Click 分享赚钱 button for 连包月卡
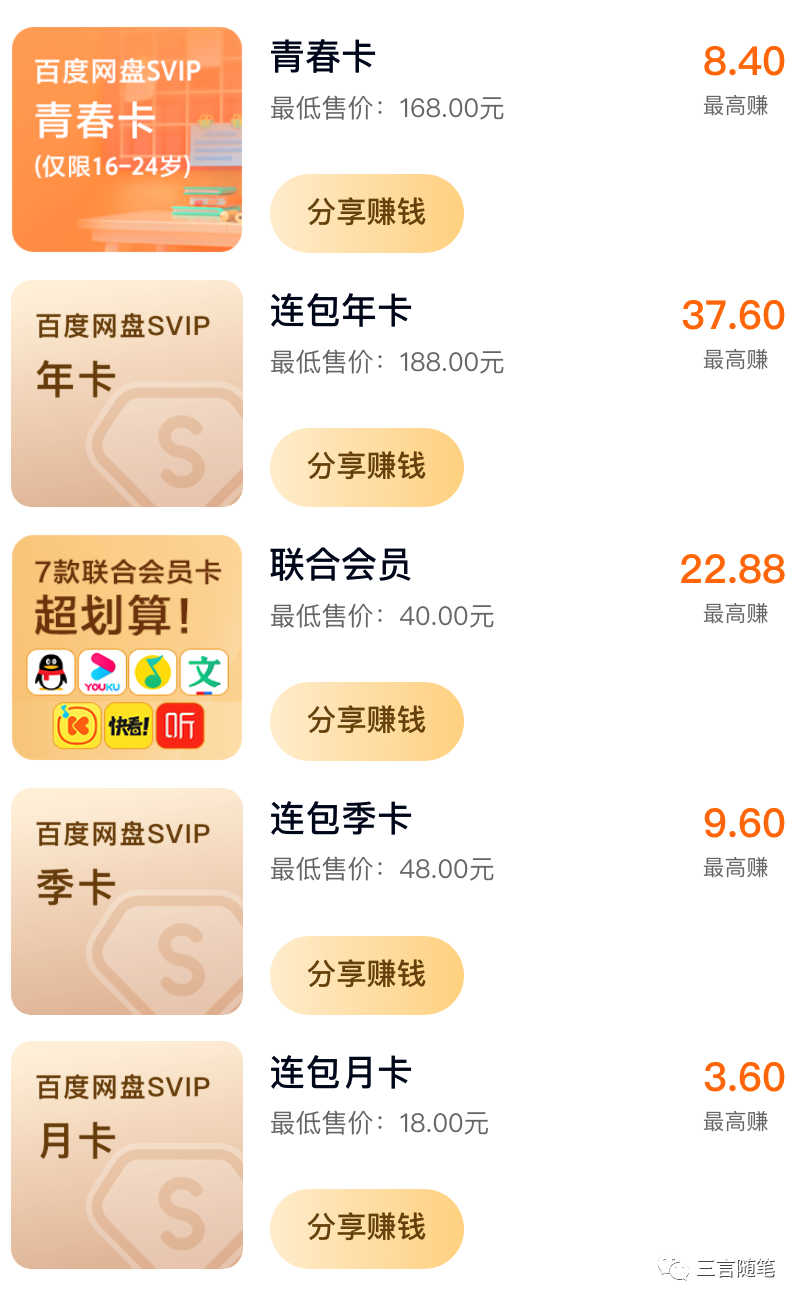This screenshot has height=1303, width=801. (366, 1229)
